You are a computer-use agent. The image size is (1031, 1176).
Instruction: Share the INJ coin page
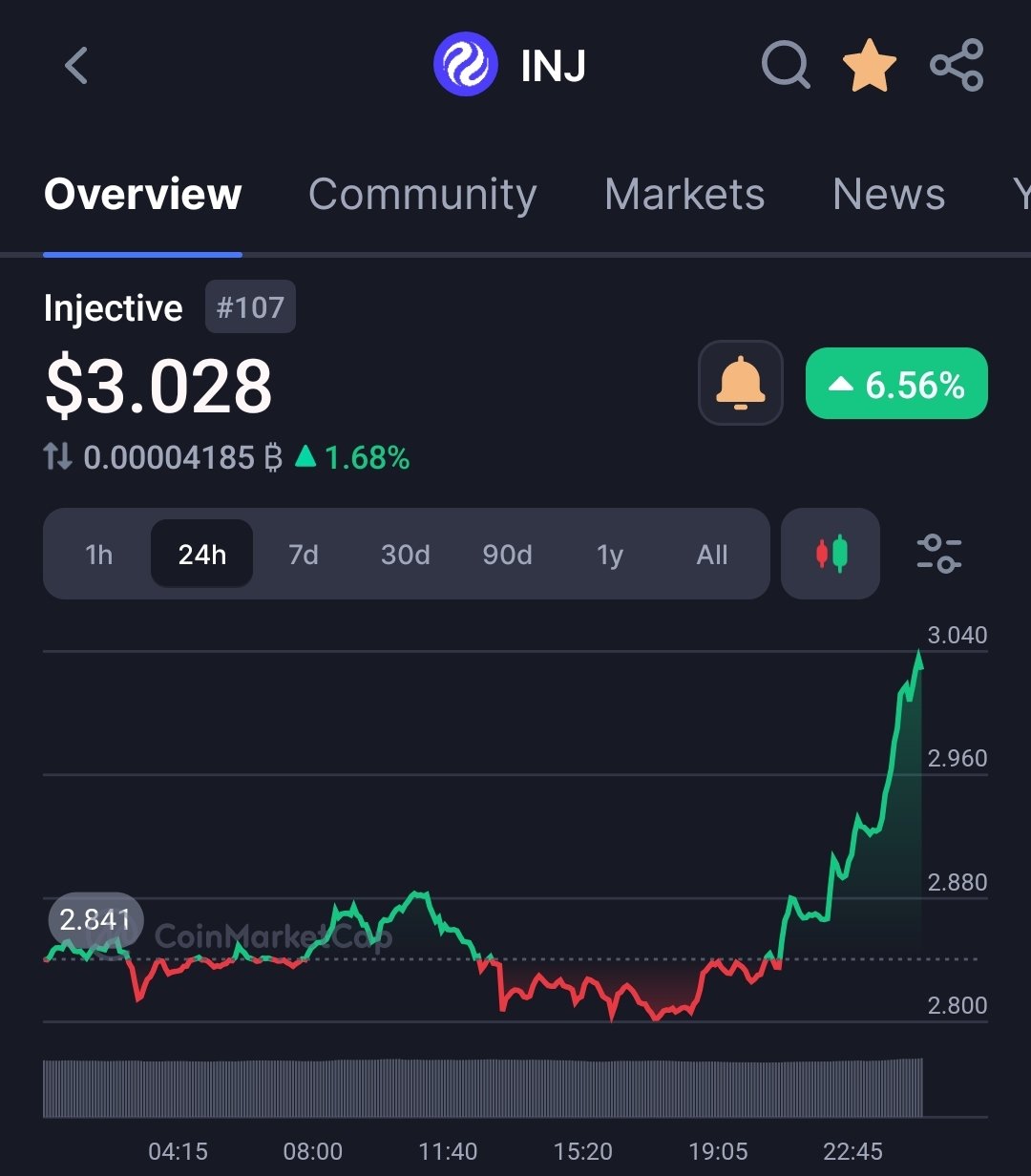(956, 66)
